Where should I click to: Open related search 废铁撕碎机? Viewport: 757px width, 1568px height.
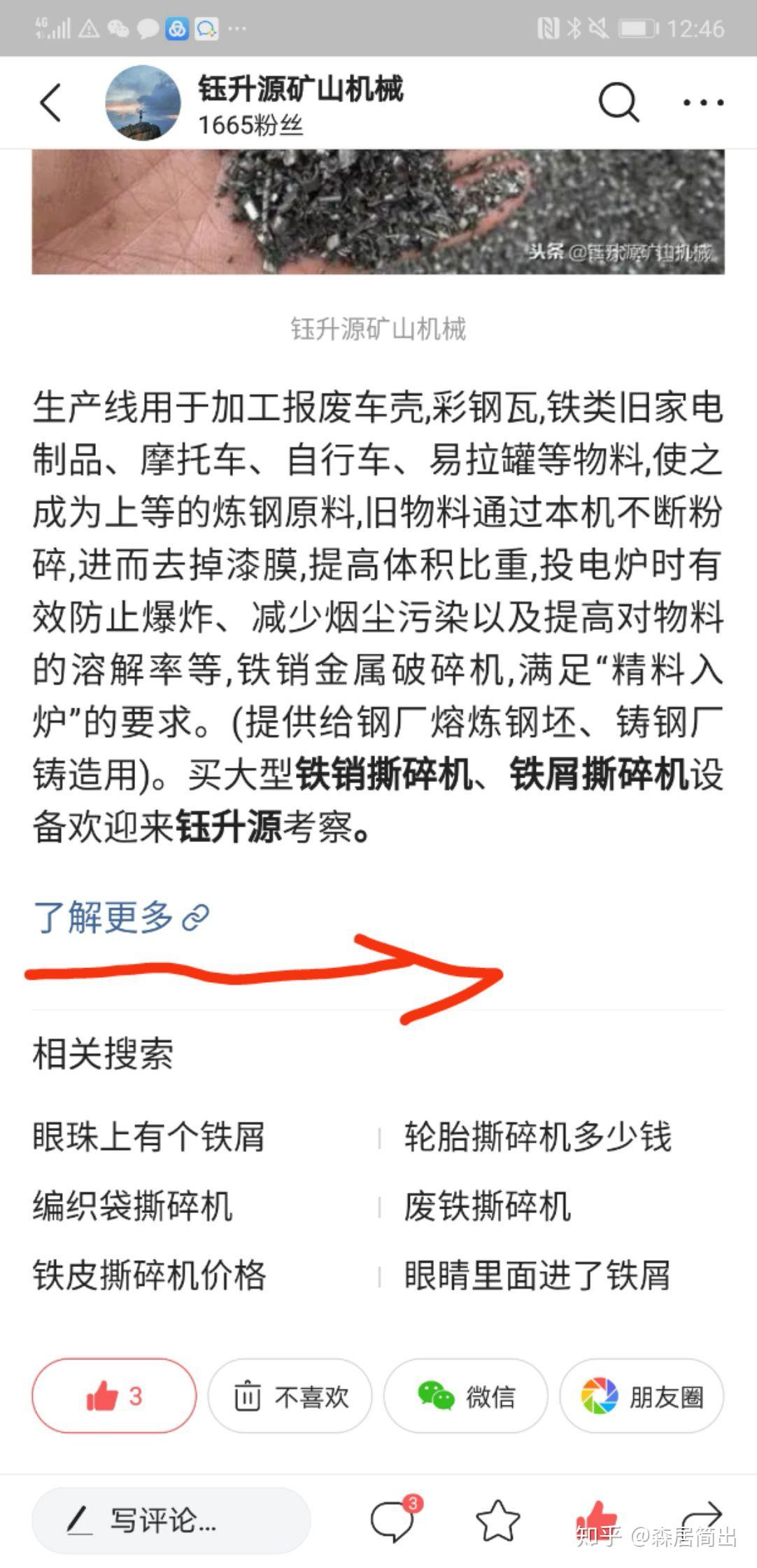(x=487, y=1206)
